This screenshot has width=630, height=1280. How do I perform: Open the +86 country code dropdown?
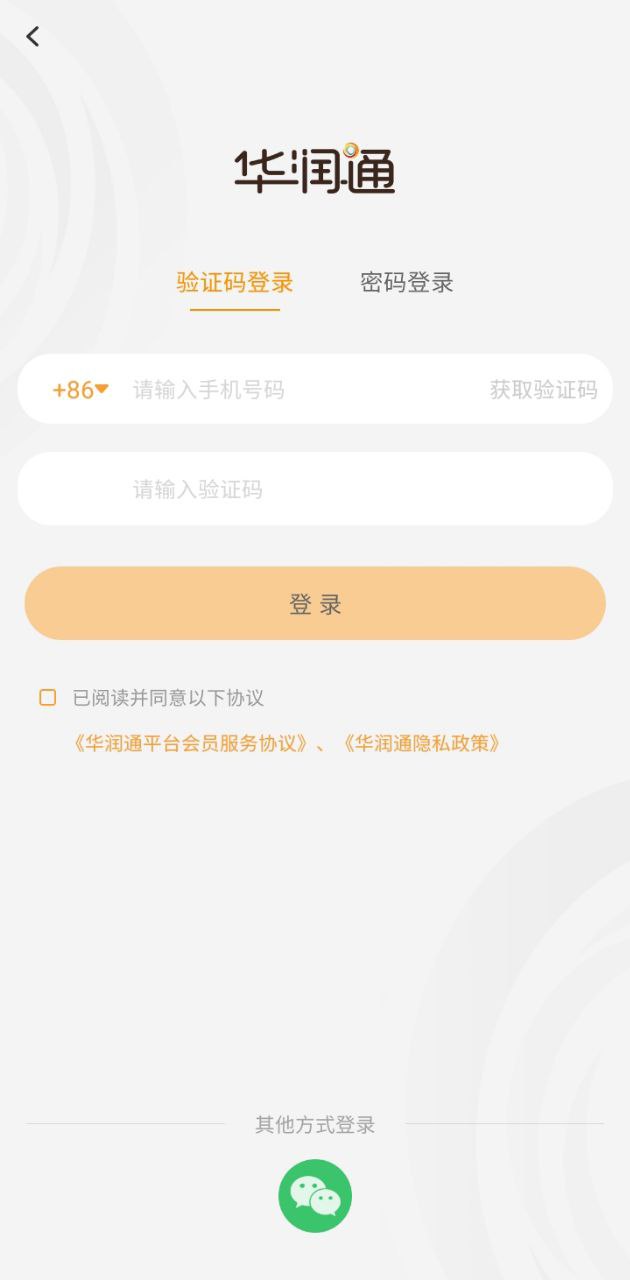point(80,390)
